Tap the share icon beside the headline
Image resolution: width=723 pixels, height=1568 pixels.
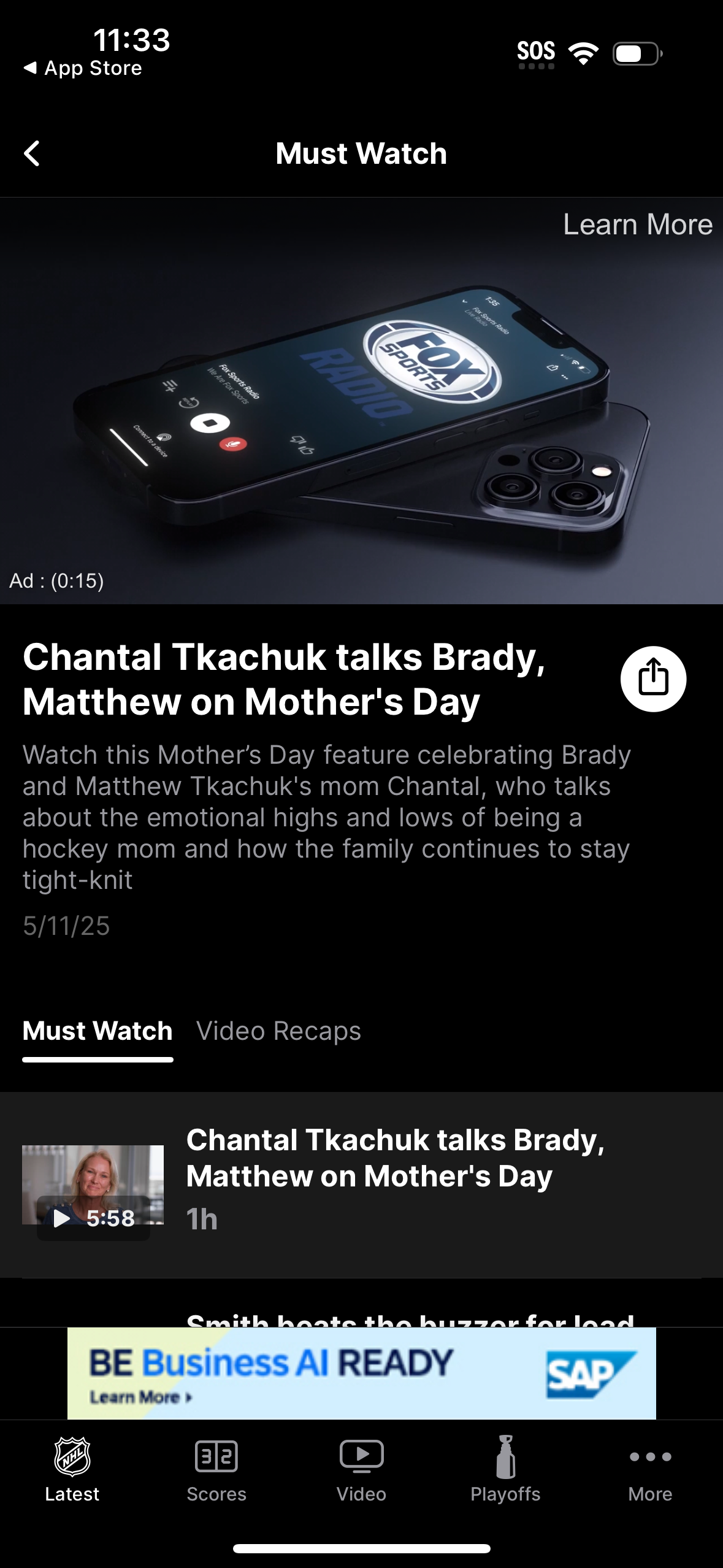pos(654,678)
